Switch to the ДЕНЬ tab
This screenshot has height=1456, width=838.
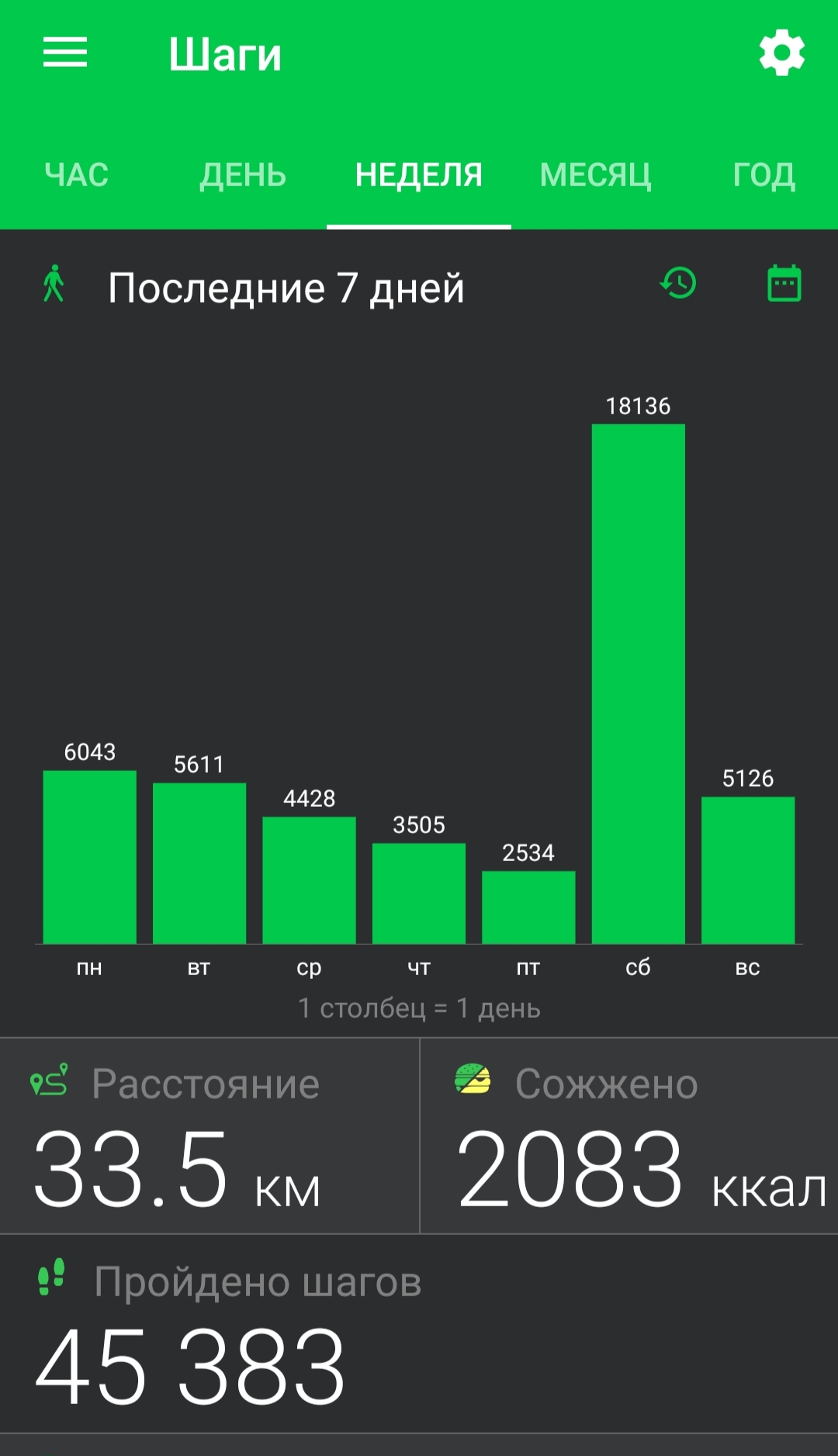point(243,175)
